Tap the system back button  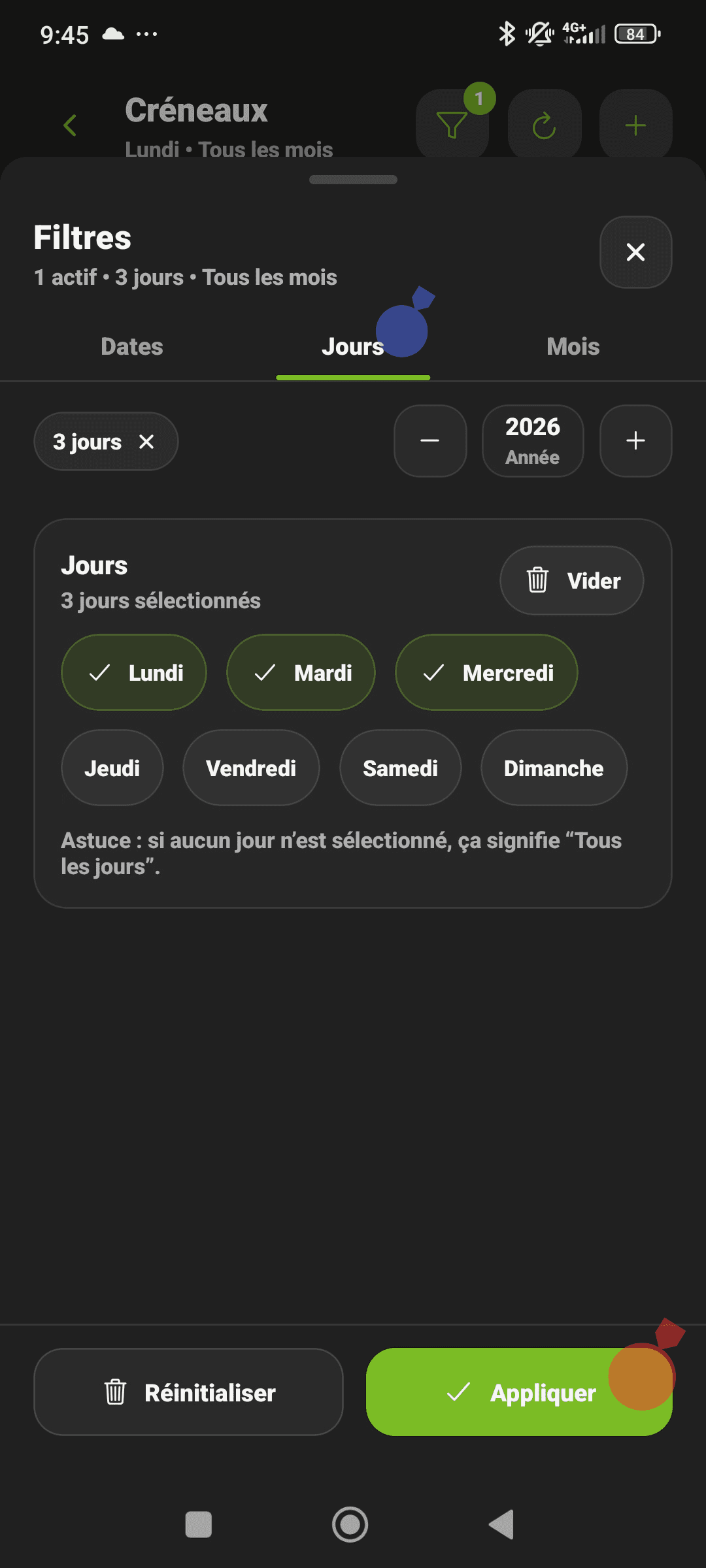click(502, 1524)
